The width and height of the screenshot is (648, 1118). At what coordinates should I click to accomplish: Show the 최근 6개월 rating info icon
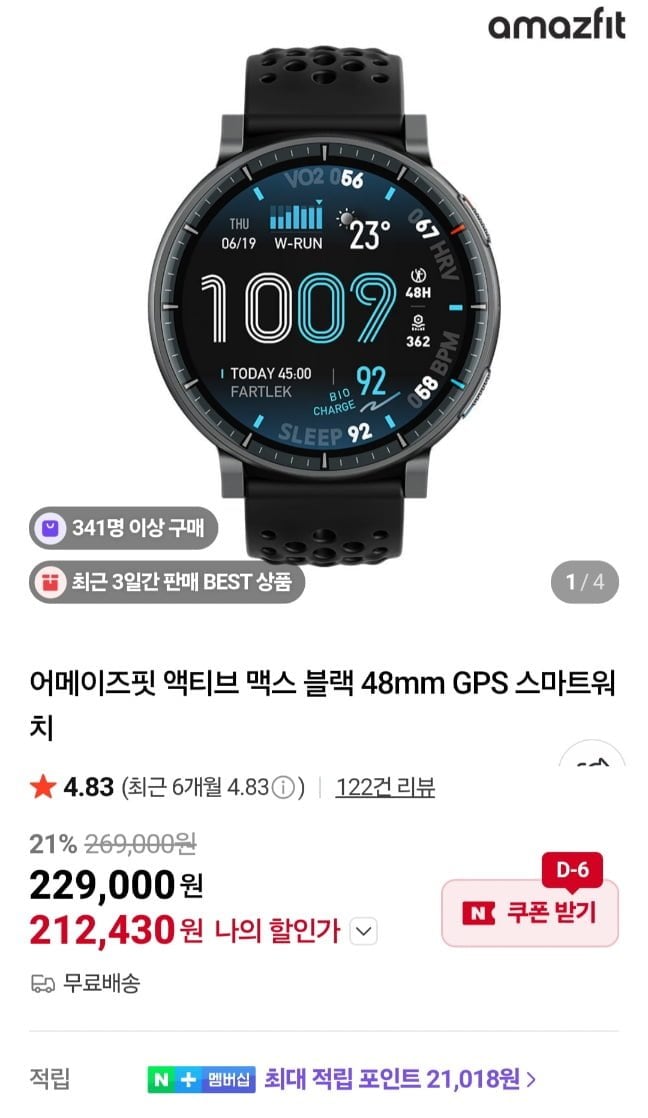(x=283, y=788)
